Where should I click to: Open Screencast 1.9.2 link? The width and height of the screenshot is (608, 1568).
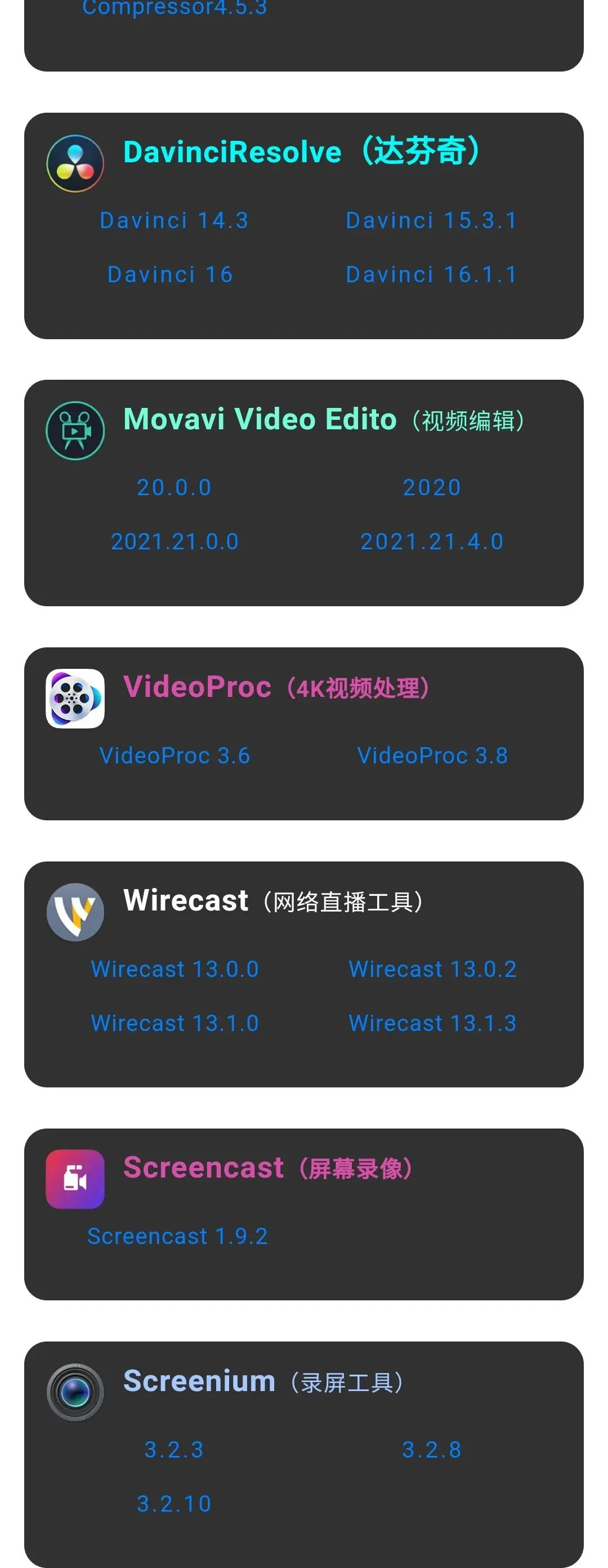pos(177,1236)
